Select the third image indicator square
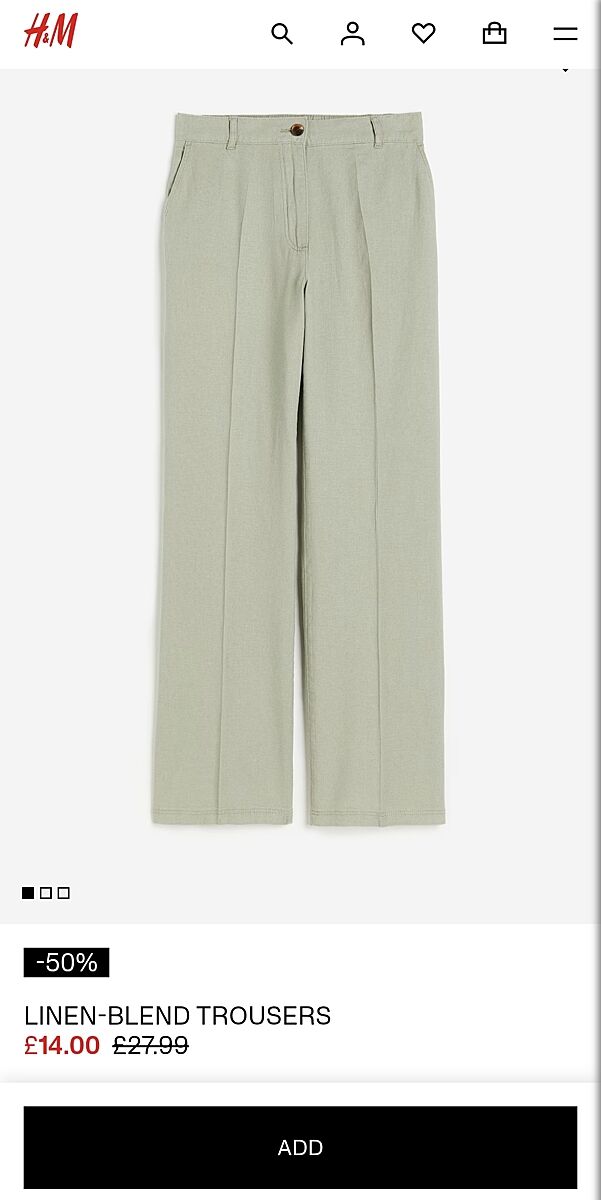Image resolution: width=601 pixels, height=1200 pixels. [x=64, y=893]
